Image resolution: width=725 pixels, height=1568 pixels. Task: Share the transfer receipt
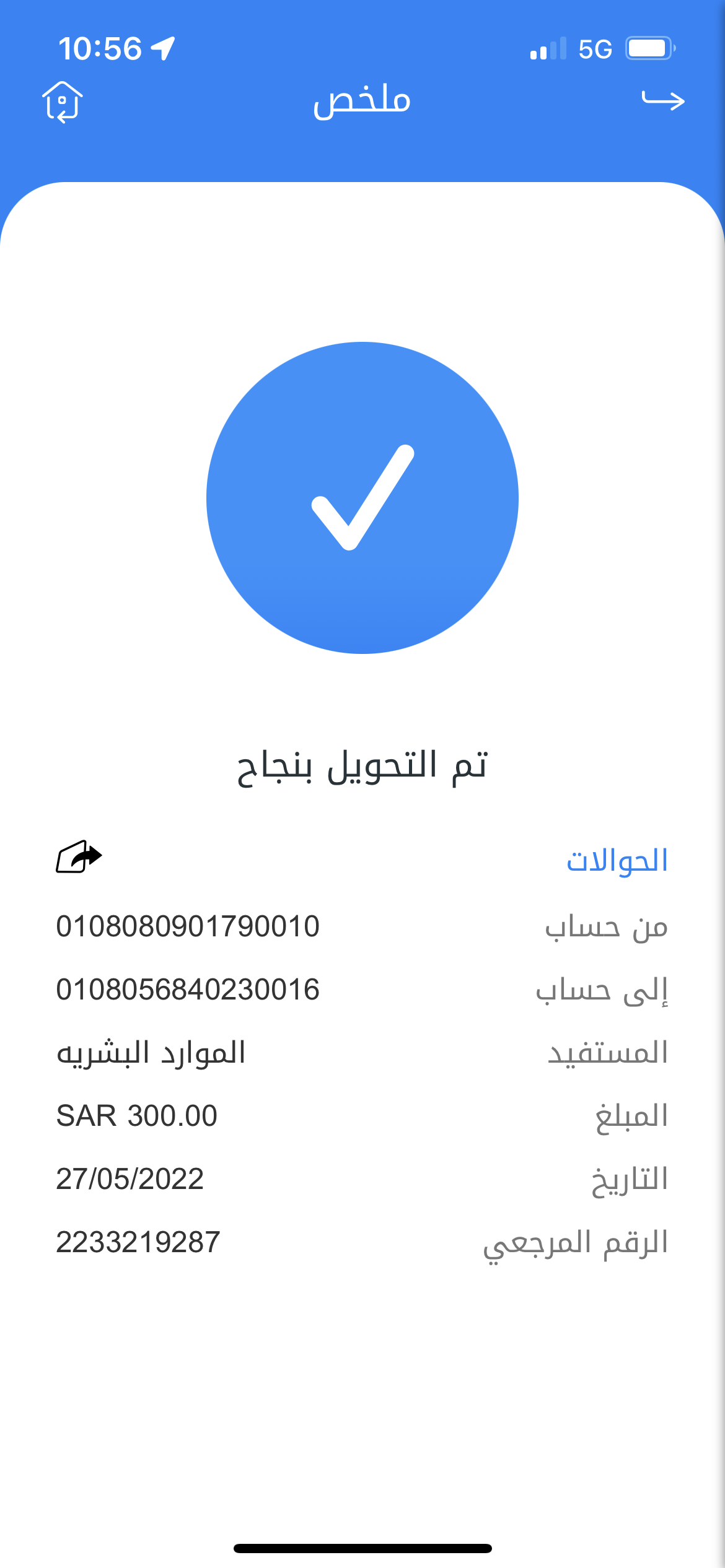[79, 857]
